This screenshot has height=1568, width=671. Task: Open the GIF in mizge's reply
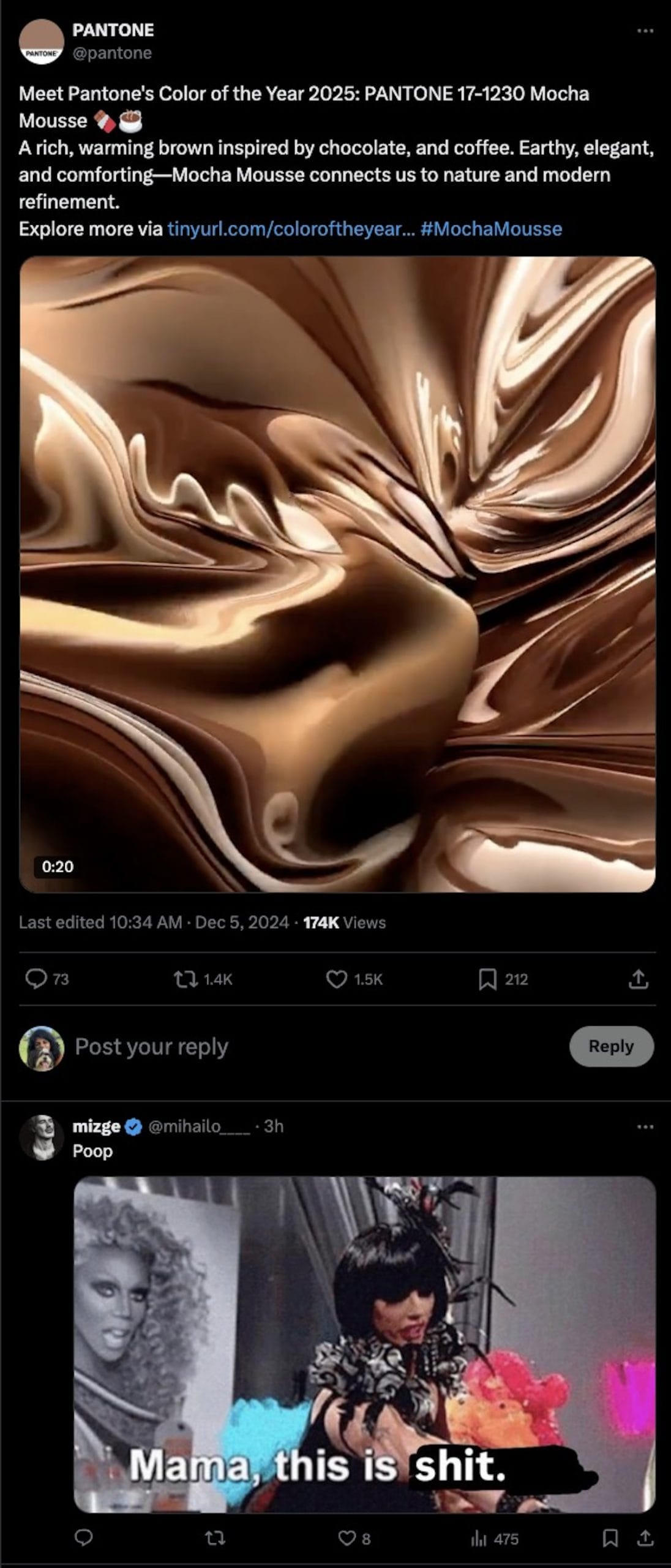(364, 1344)
